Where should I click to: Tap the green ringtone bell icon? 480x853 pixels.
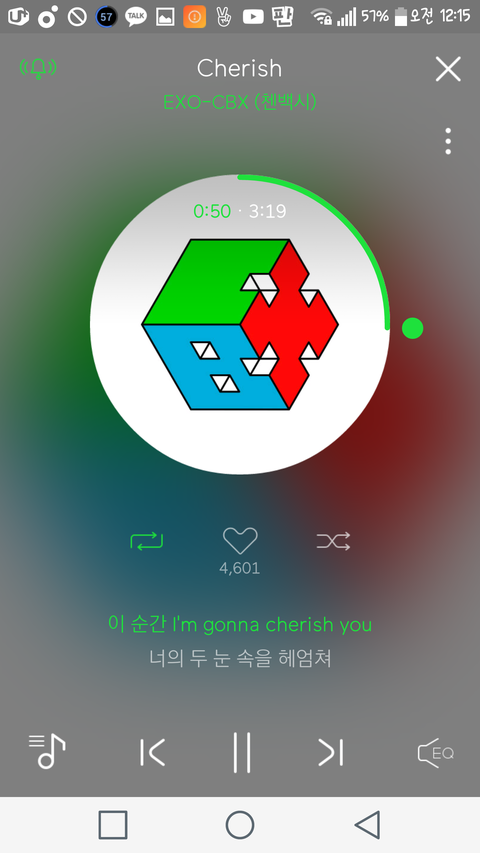pyautogui.click(x=38, y=67)
